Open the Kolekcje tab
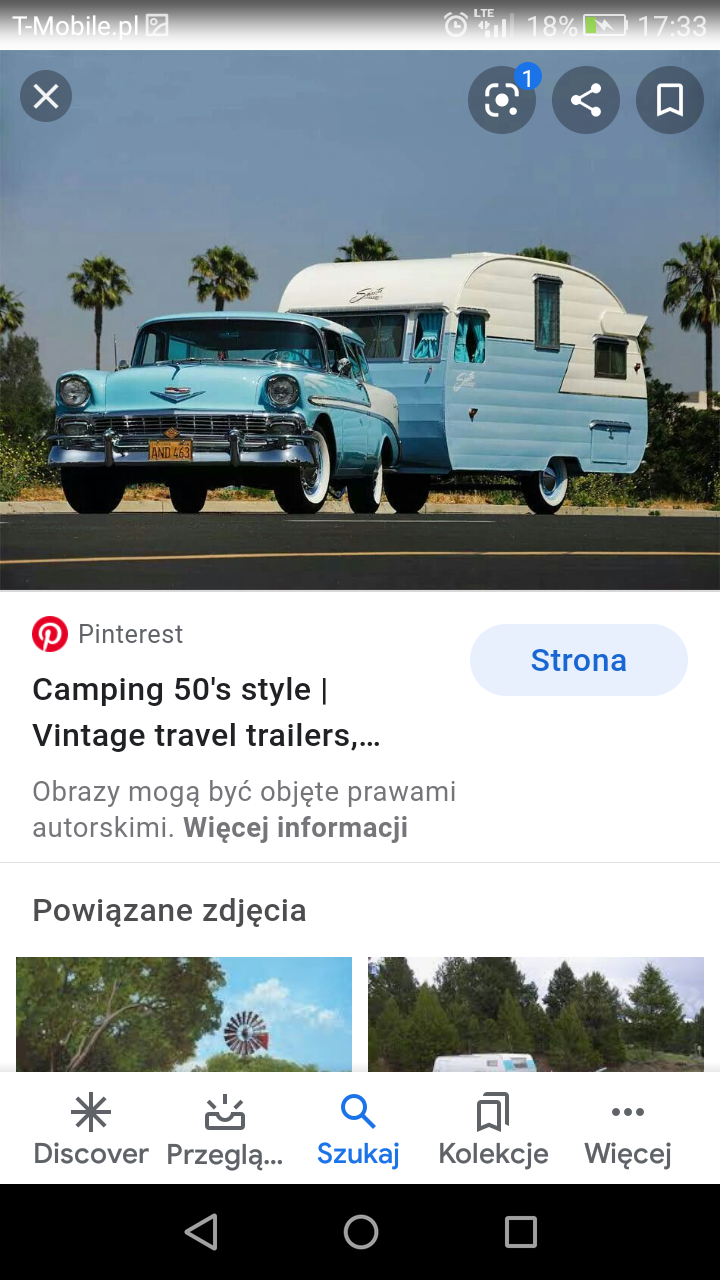This screenshot has width=720, height=1280. point(493,1130)
